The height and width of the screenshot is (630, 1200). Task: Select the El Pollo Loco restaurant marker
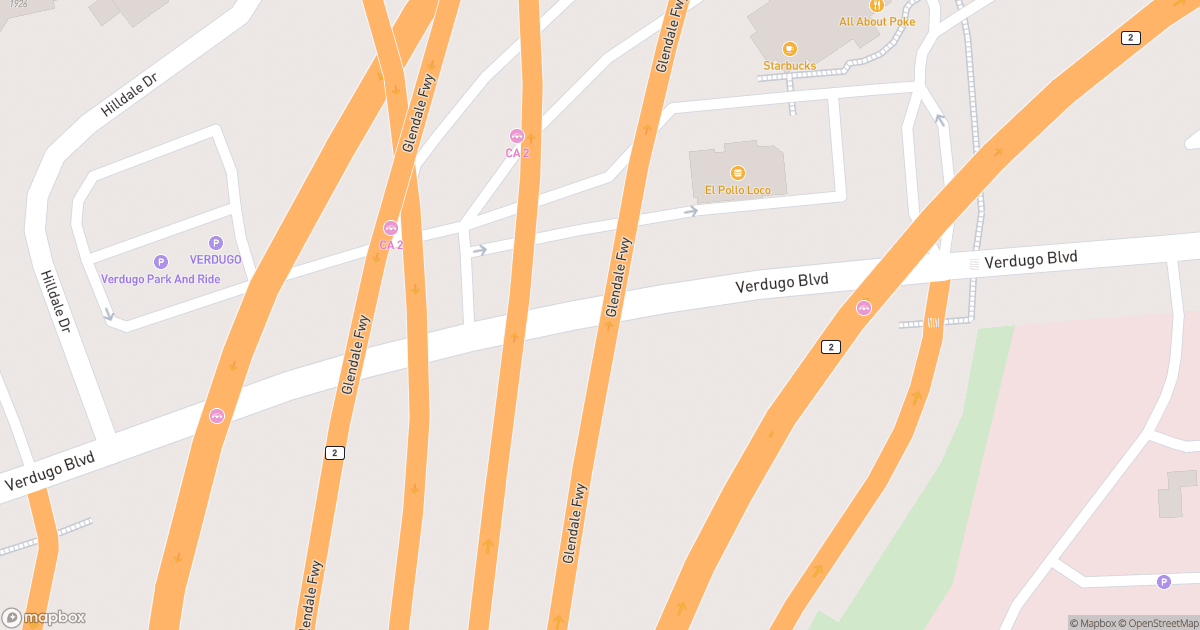pyautogui.click(x=738, y=174)
